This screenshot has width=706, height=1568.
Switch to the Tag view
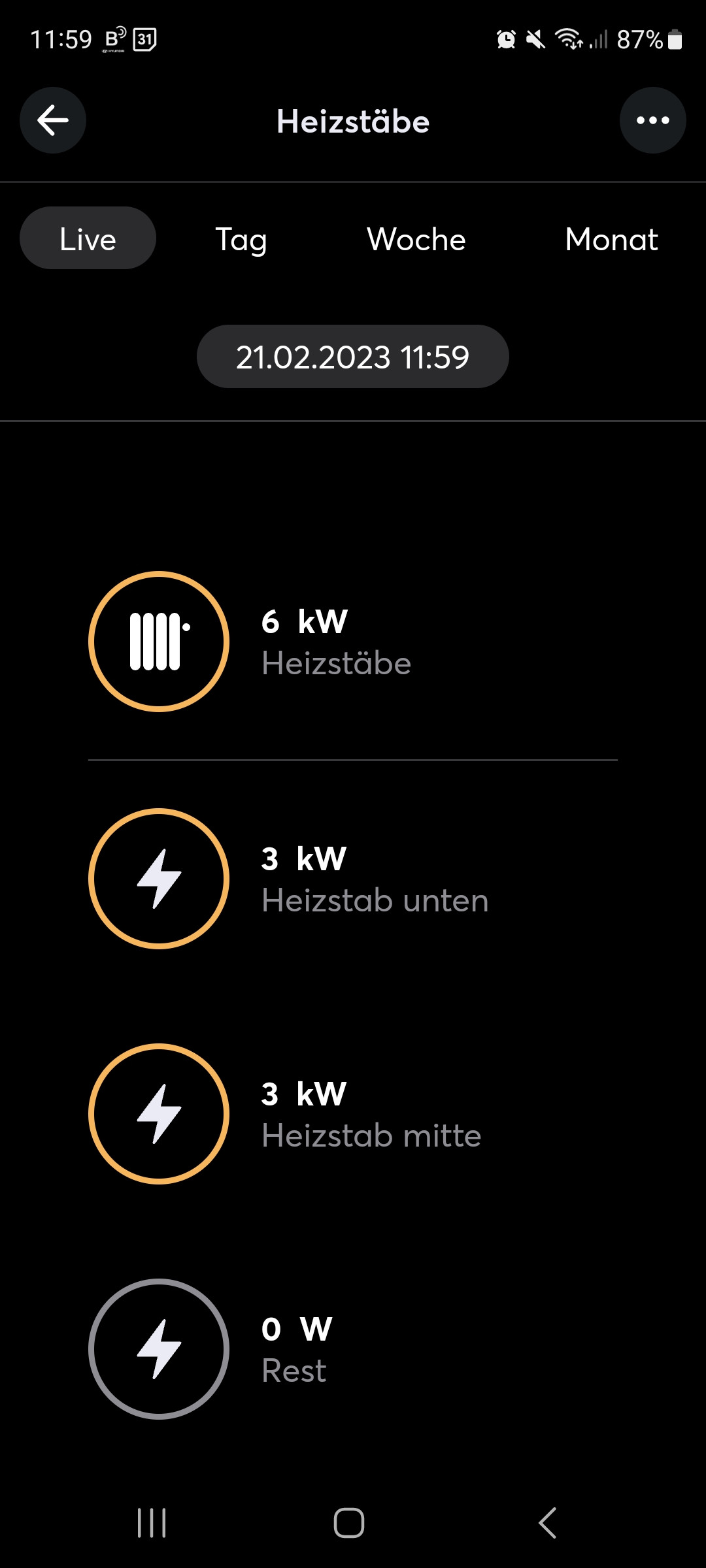tap(241, 239)
